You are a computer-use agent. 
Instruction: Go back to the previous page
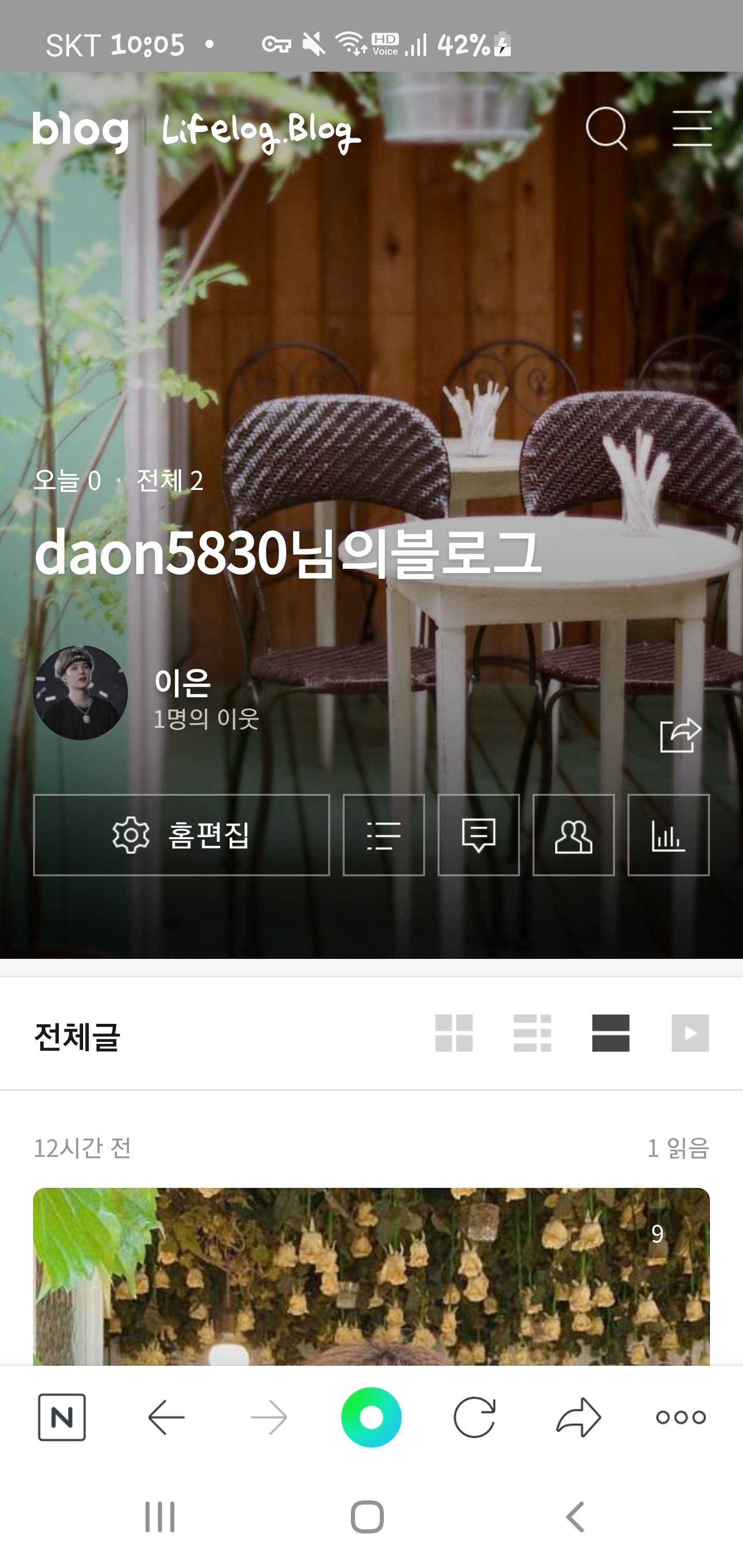click(x=166, y=1418)
